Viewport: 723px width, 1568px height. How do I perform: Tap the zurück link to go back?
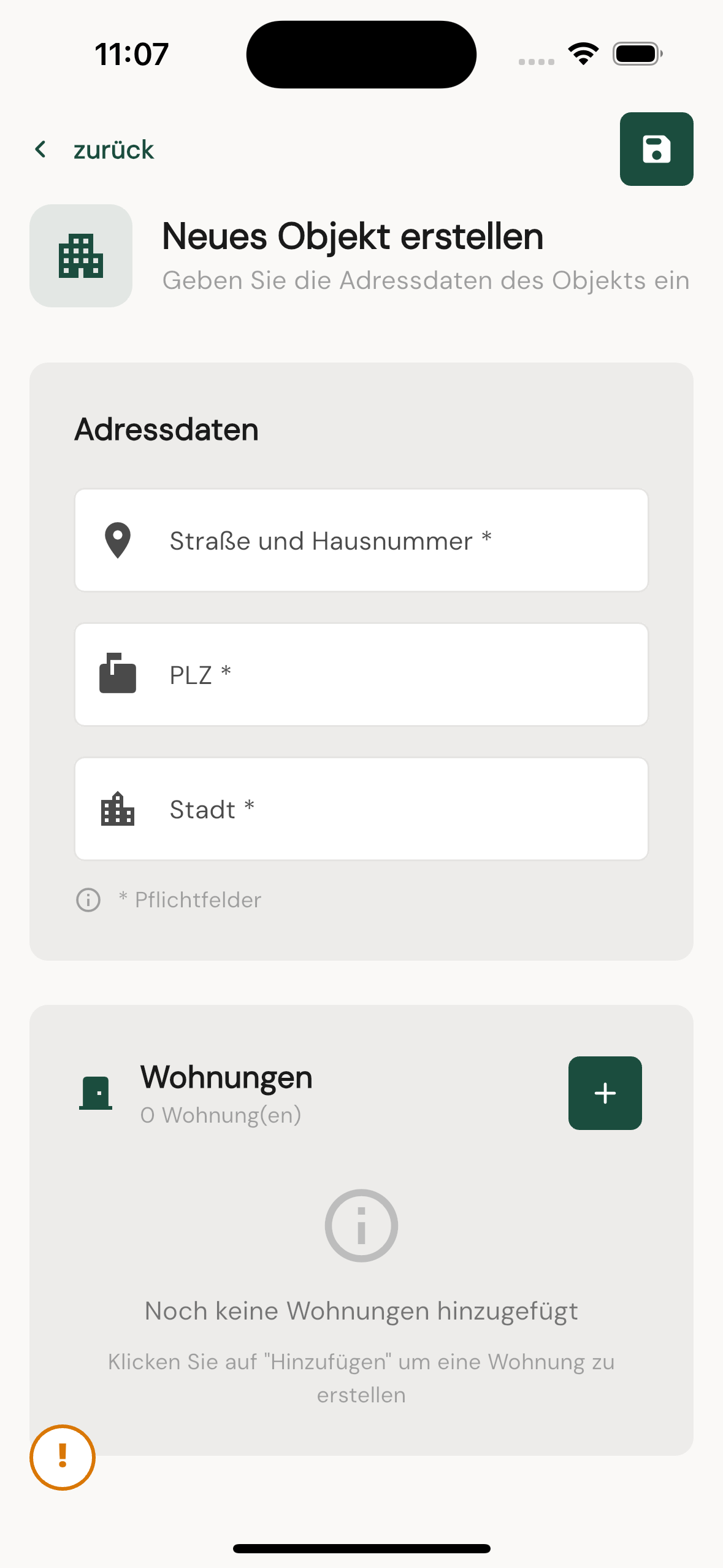[113, 149]
